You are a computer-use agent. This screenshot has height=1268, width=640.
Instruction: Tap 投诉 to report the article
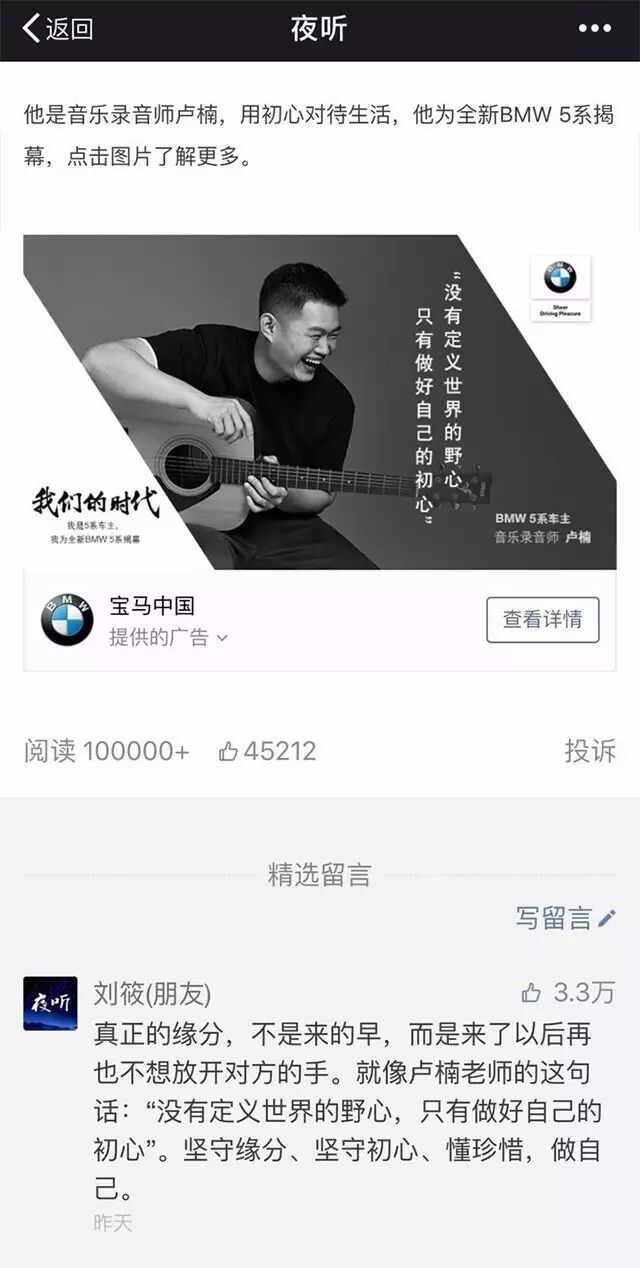click(x=590, y=751)
